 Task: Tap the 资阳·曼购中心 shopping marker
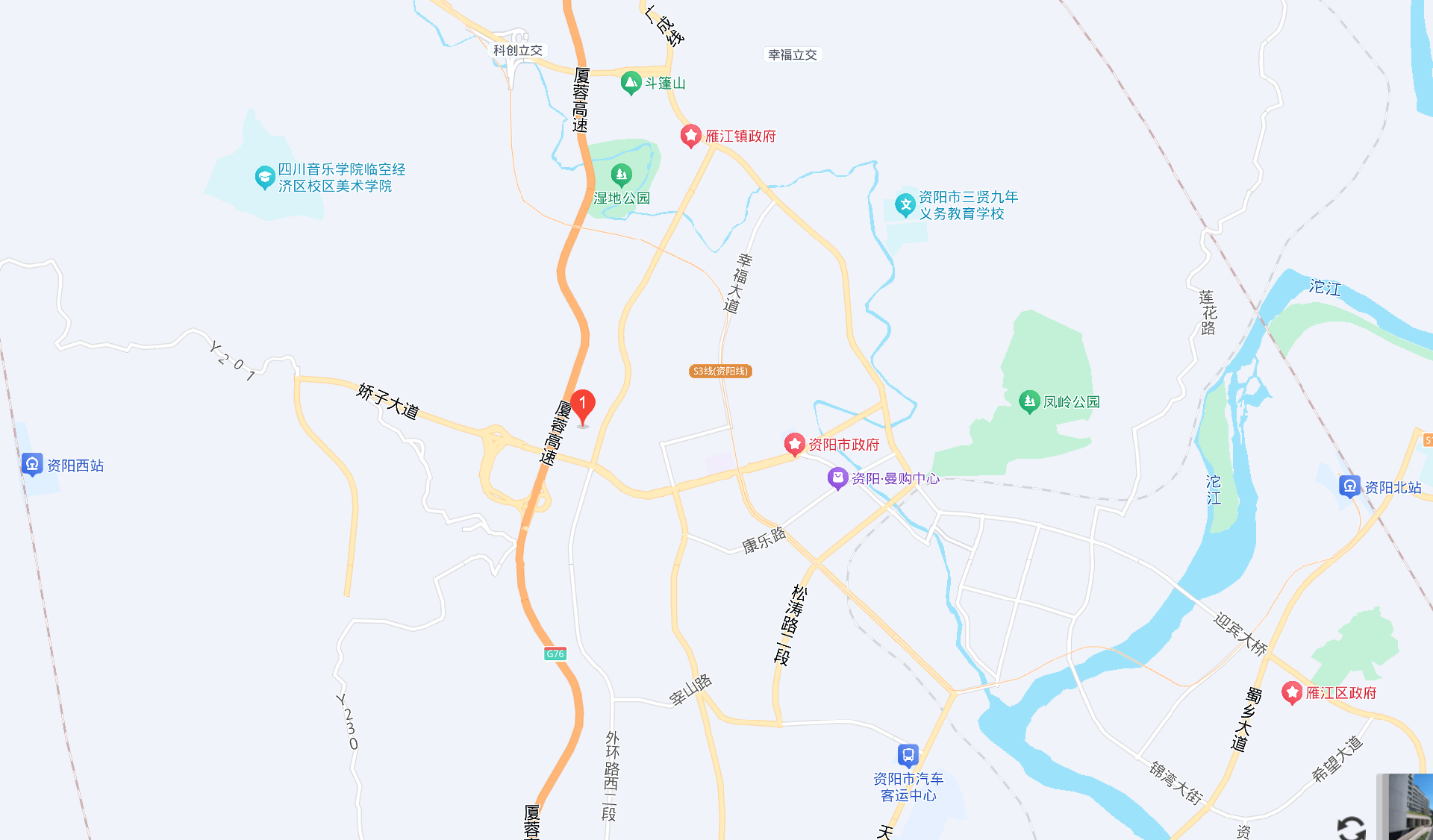click(838, 477)
